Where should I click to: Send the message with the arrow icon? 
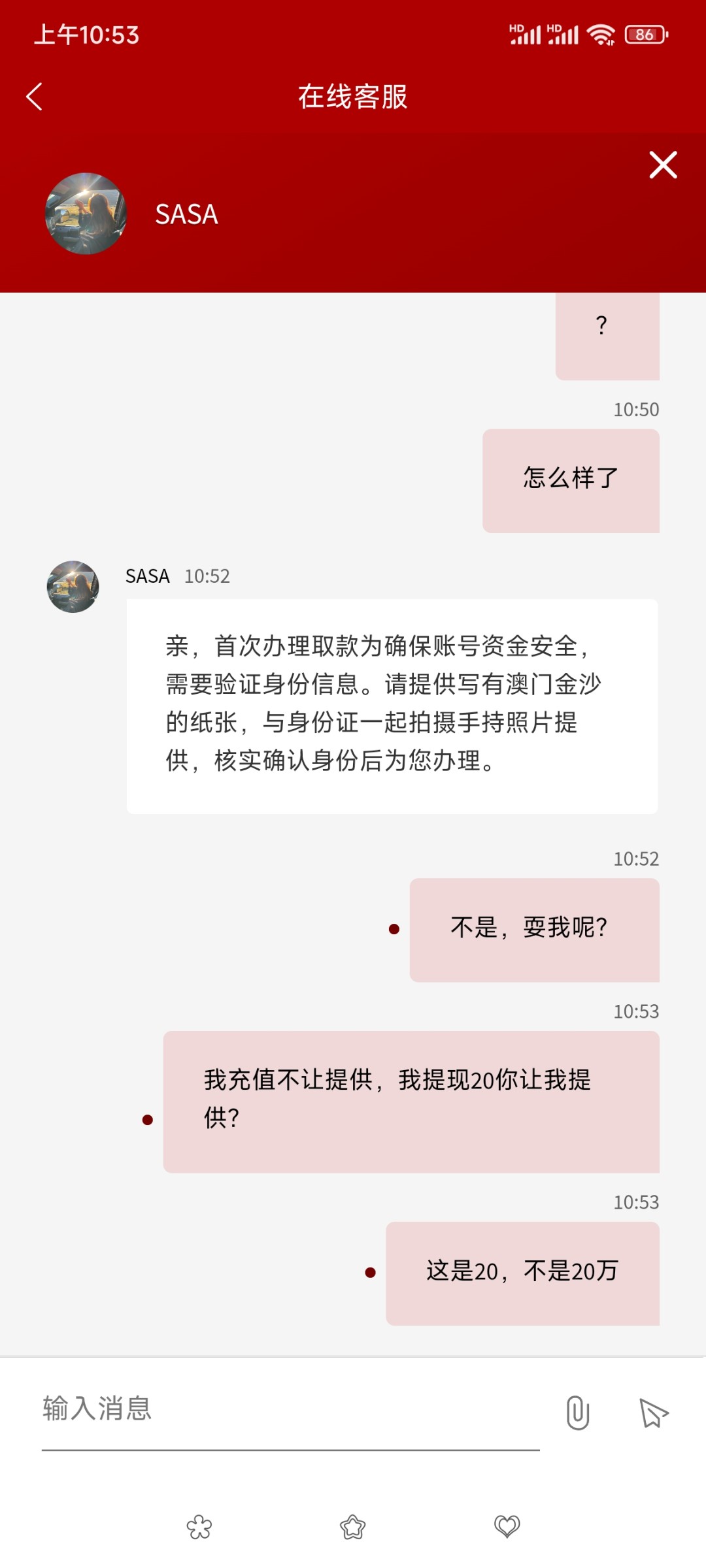point(653,1413)
